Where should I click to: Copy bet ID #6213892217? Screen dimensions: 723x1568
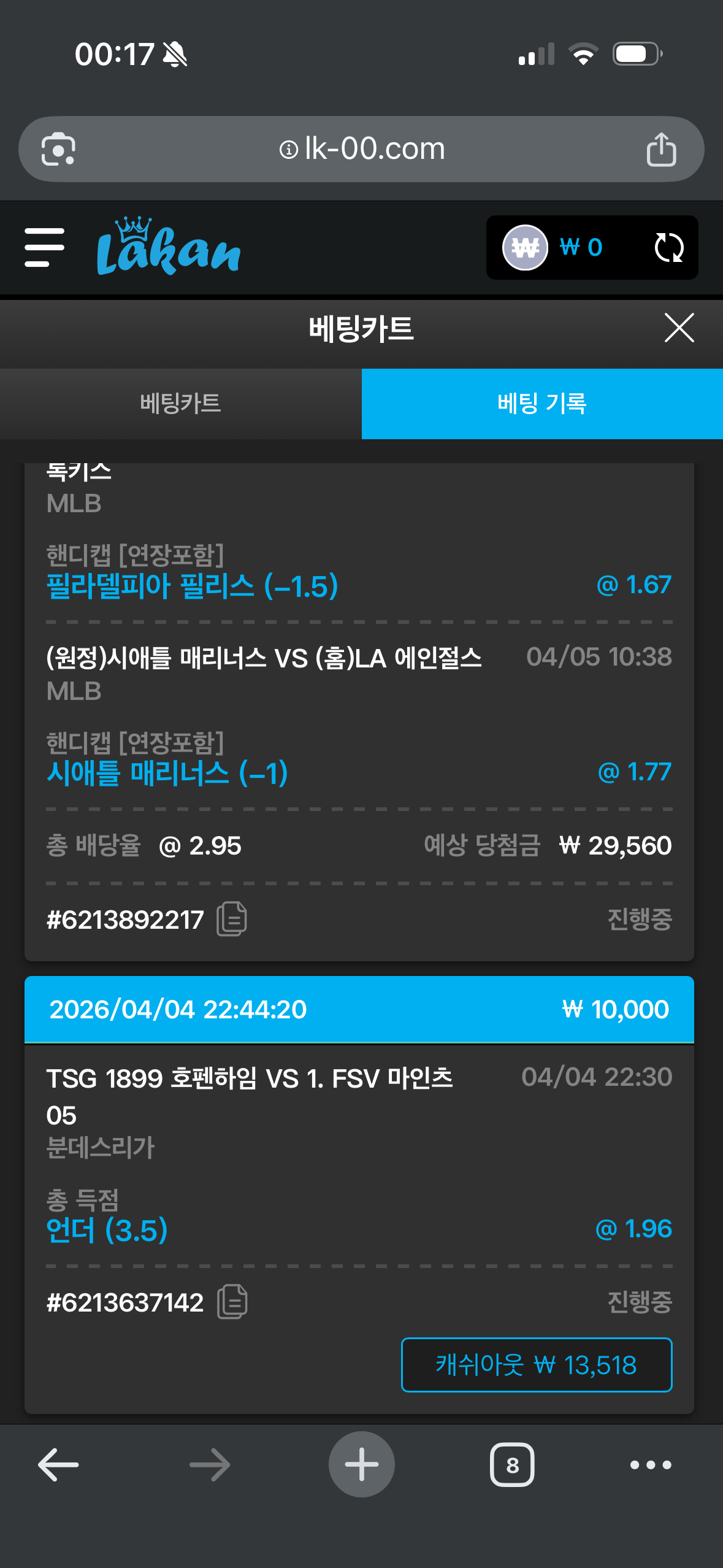232,919
